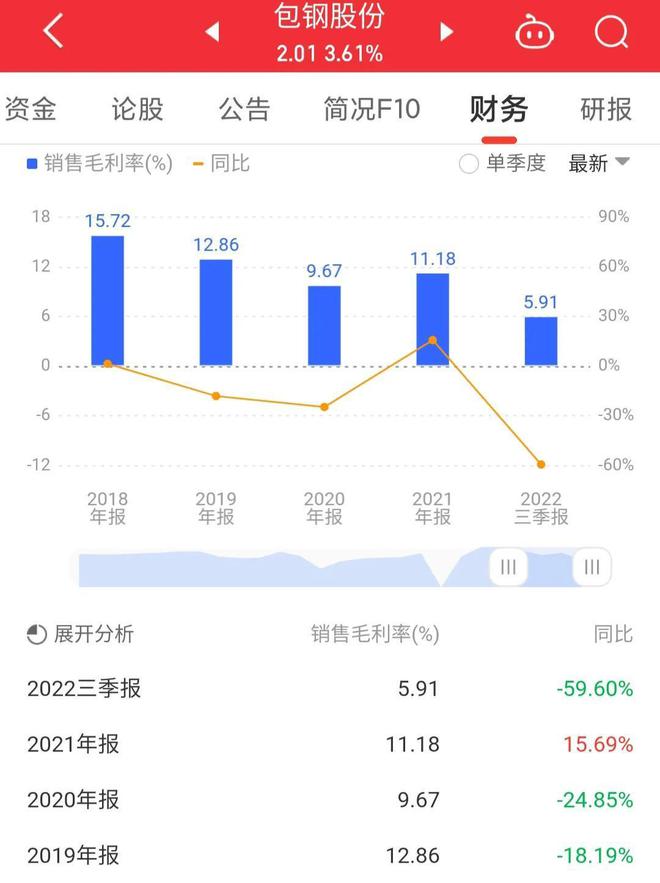Open the 简况F10 tab
Viewport: 660px width, 883px height.
click(371, 109)
